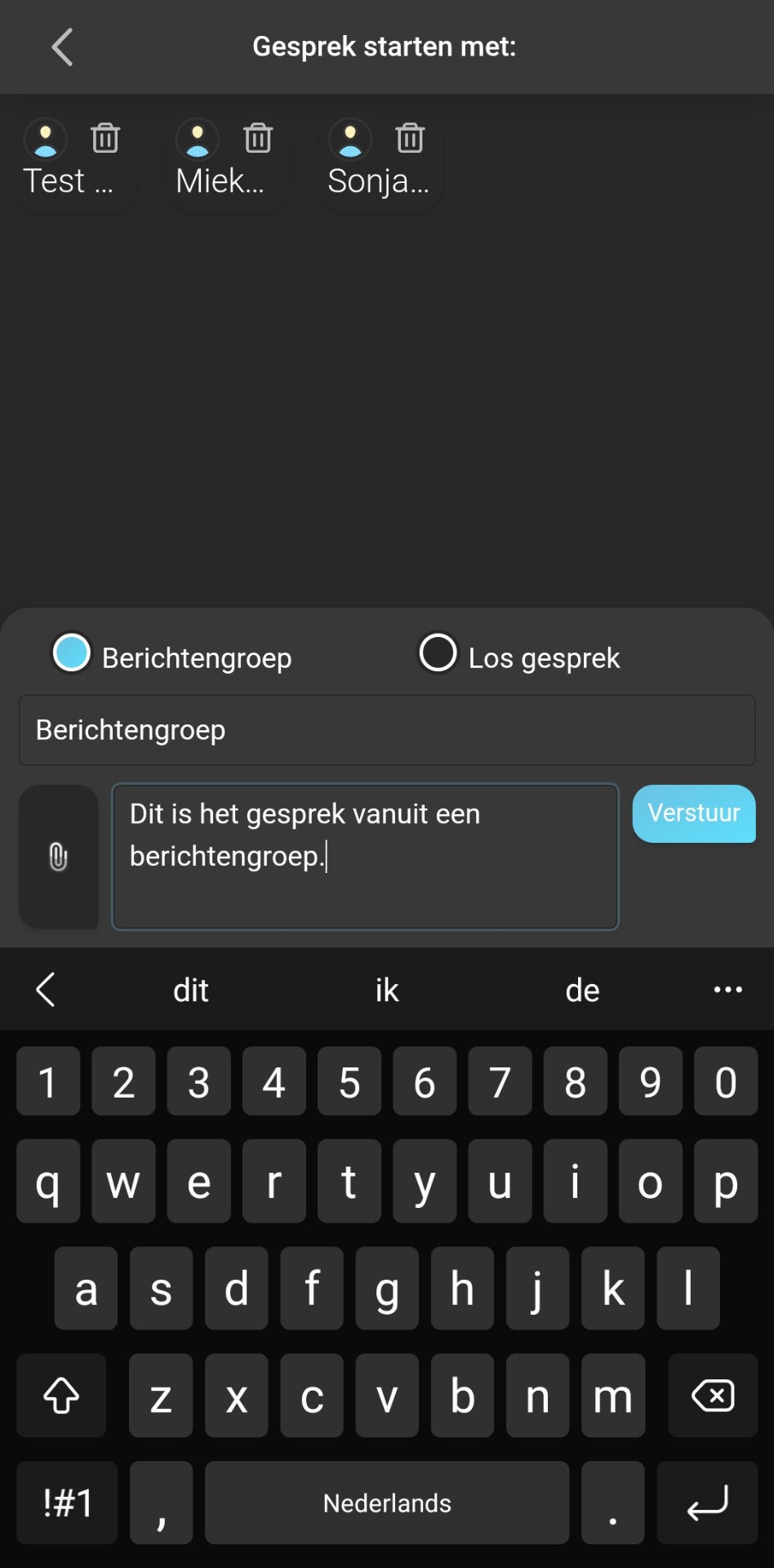Insert keyboard suggestion 'dit'
The width and height of the screenshot is (774, 1568).
coord(191,990)
